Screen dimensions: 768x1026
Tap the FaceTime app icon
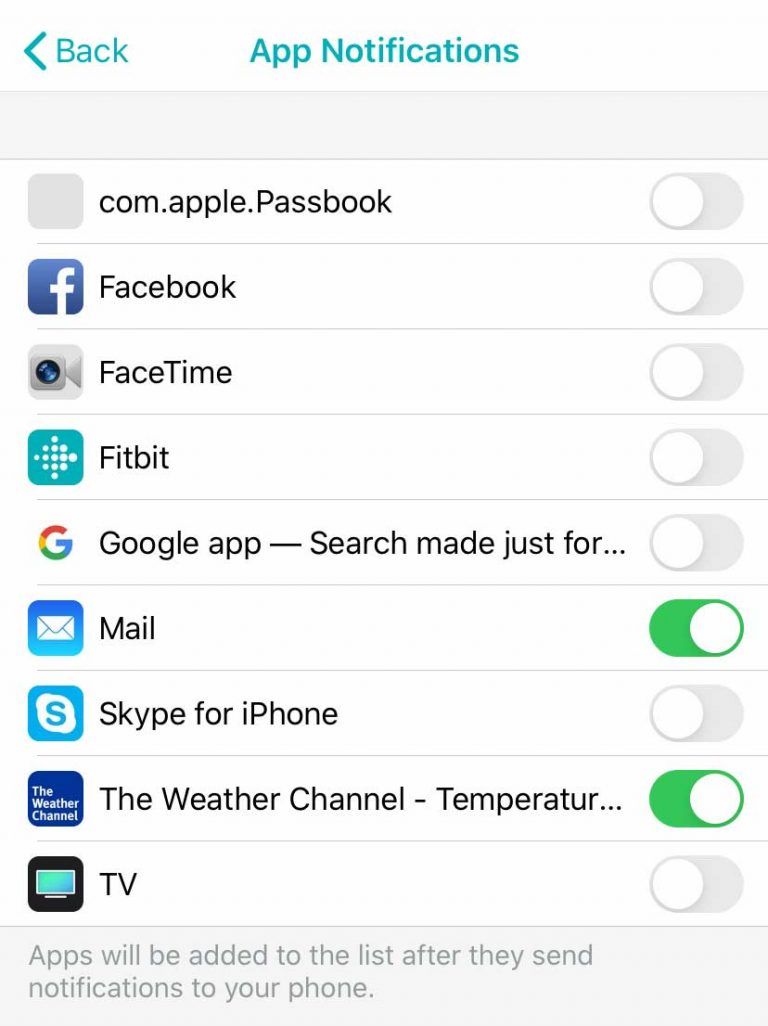[x=55, y=372]
